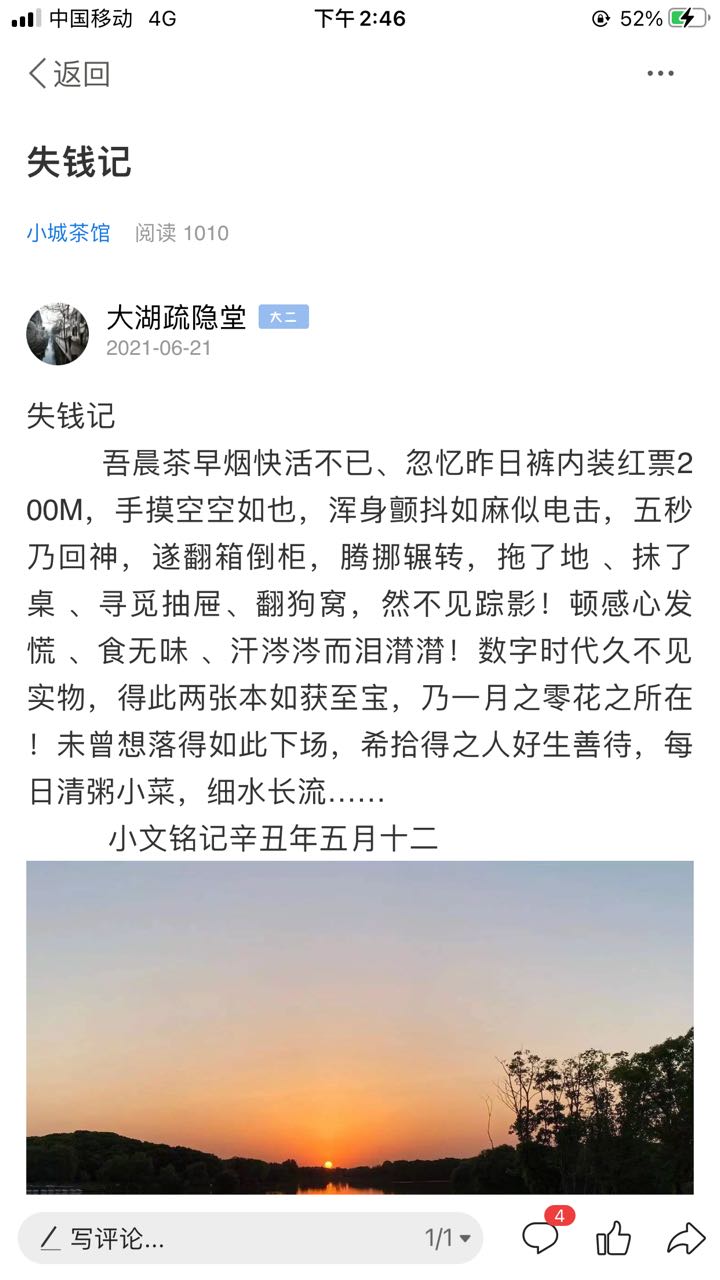View author avatar of 大湖疏隐堂
The image size is (720, 1280).
pyautogui.click(x=57, y=333)
